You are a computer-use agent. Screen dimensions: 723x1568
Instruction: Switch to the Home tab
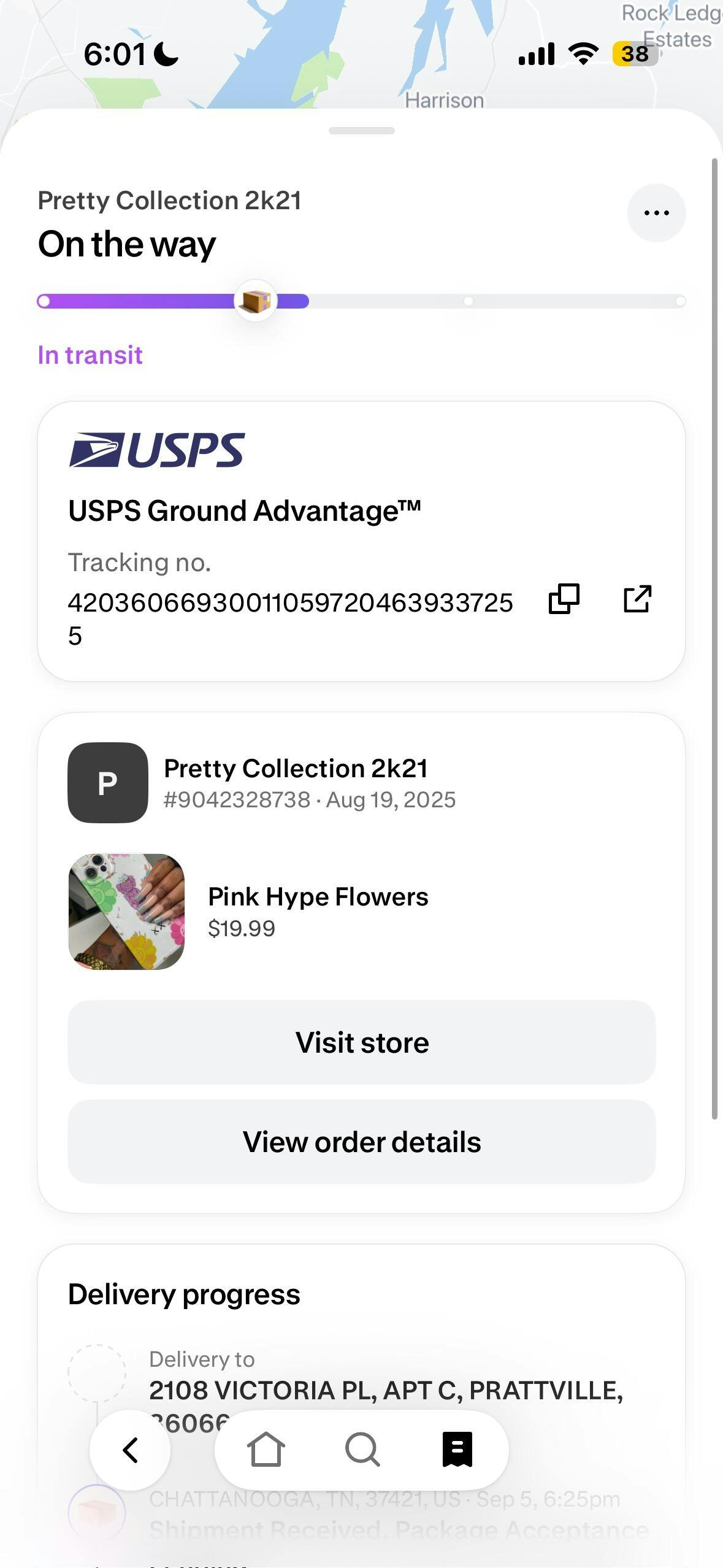click(x=266, y=1450)
